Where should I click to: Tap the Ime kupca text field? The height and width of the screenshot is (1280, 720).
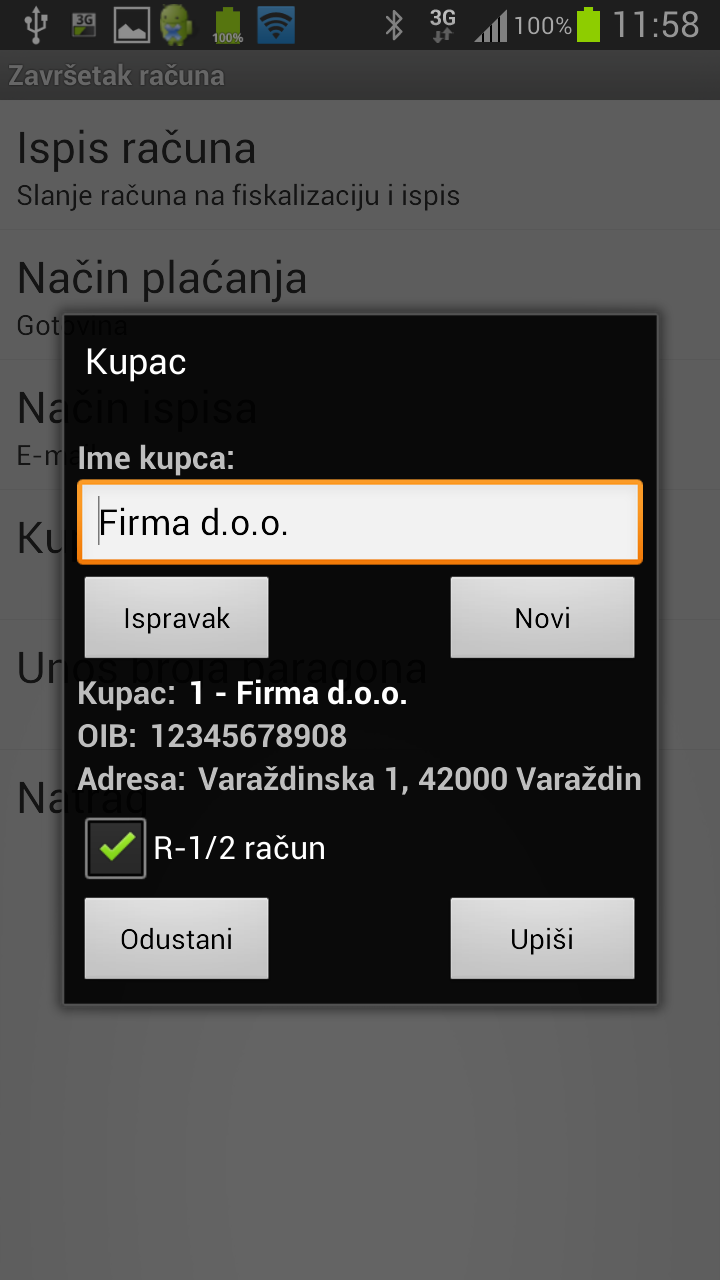(x=360, y=522)
